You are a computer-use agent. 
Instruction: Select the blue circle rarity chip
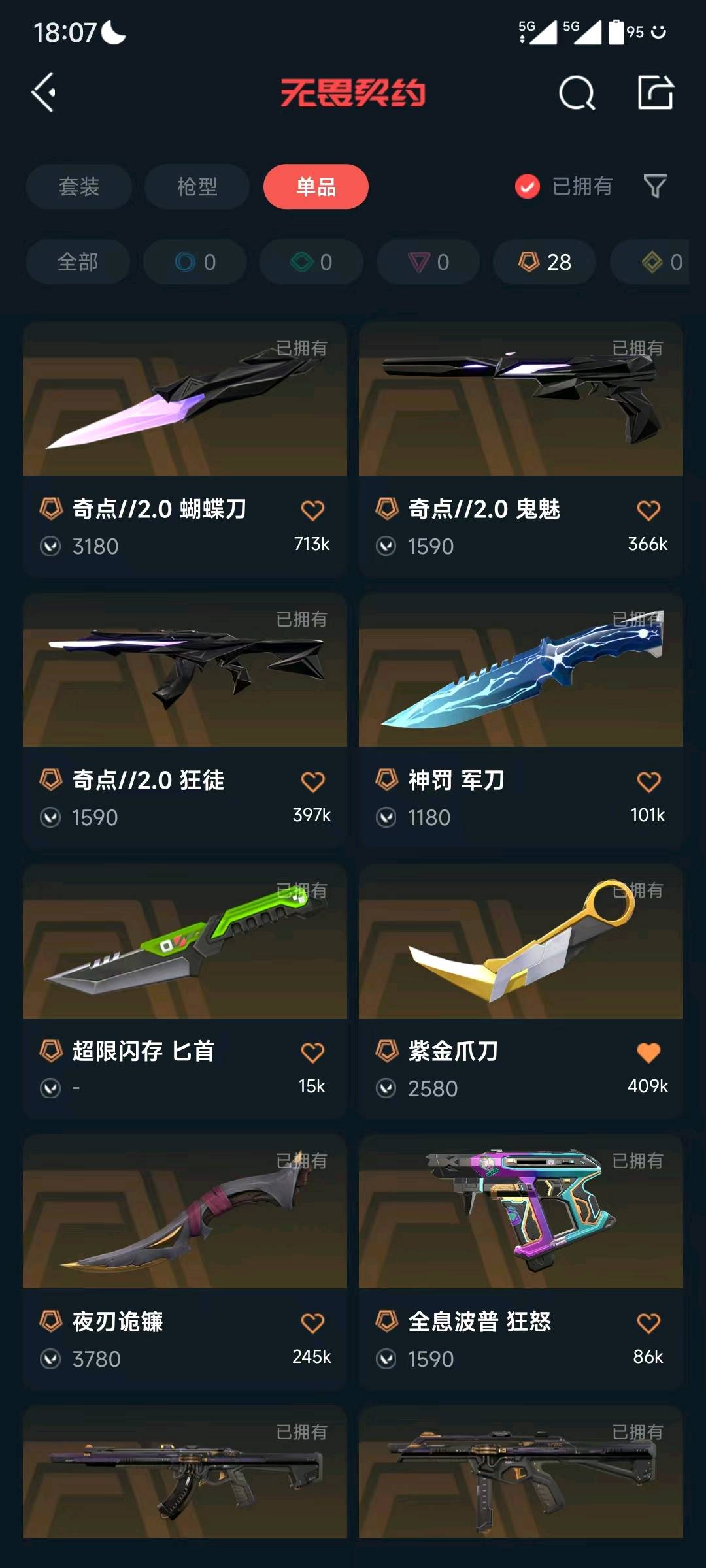[195, 262]
